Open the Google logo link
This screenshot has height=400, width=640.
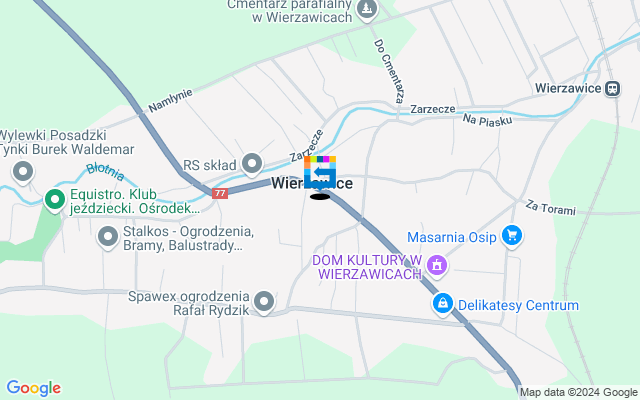click(x=33, y=388)
